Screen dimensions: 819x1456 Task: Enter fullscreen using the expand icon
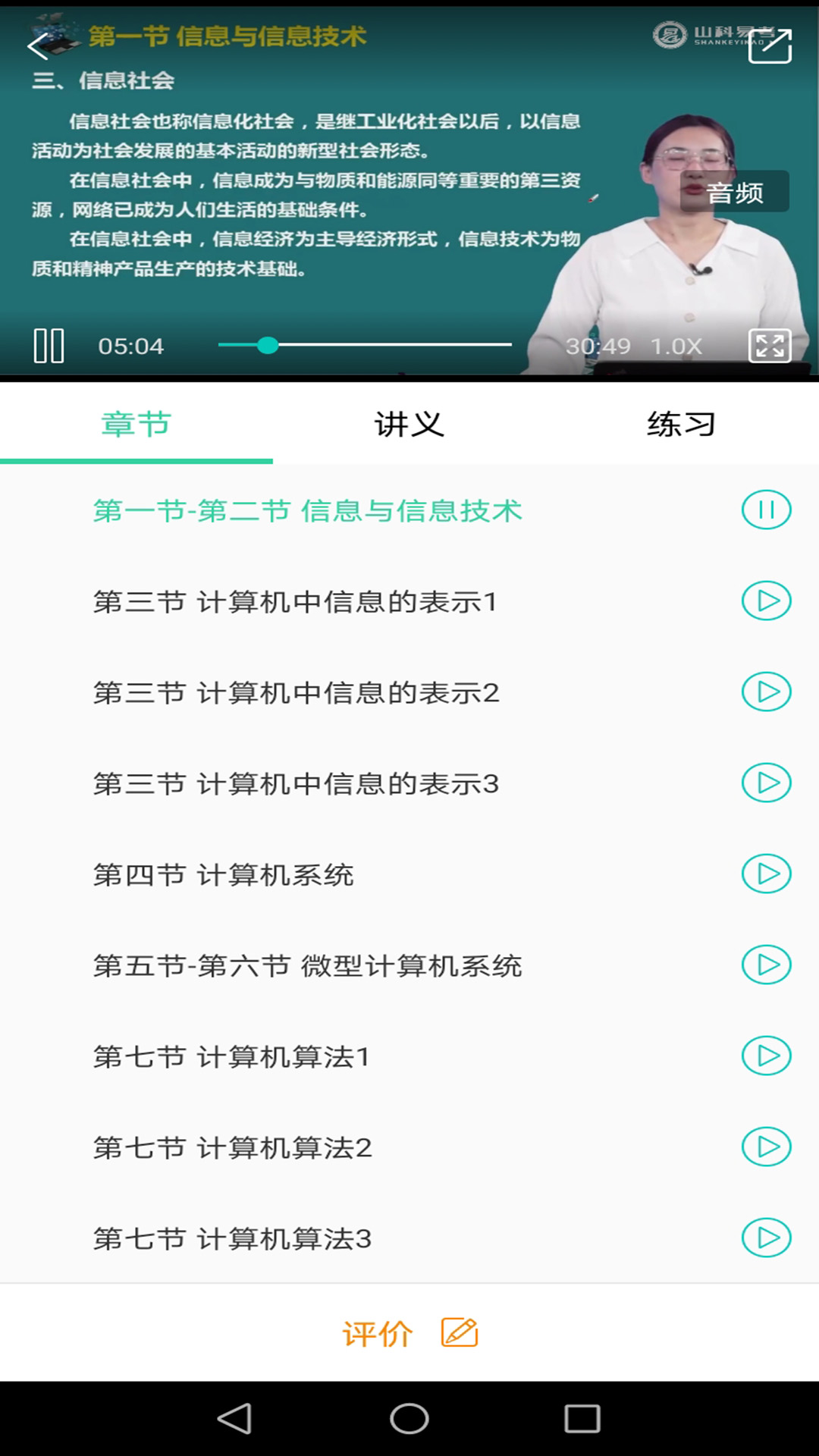(x=770, y=346)
